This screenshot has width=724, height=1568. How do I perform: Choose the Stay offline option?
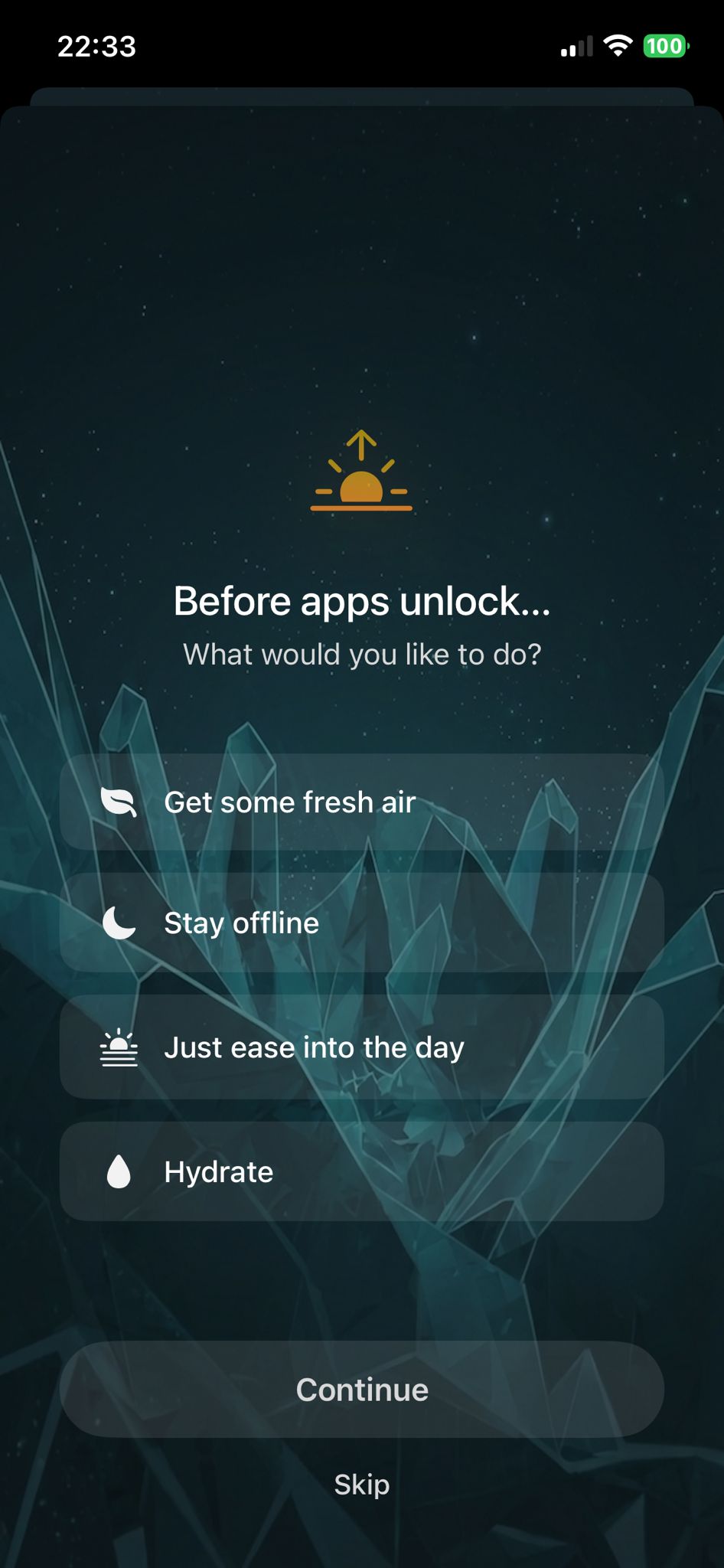[x=361, y=923]
